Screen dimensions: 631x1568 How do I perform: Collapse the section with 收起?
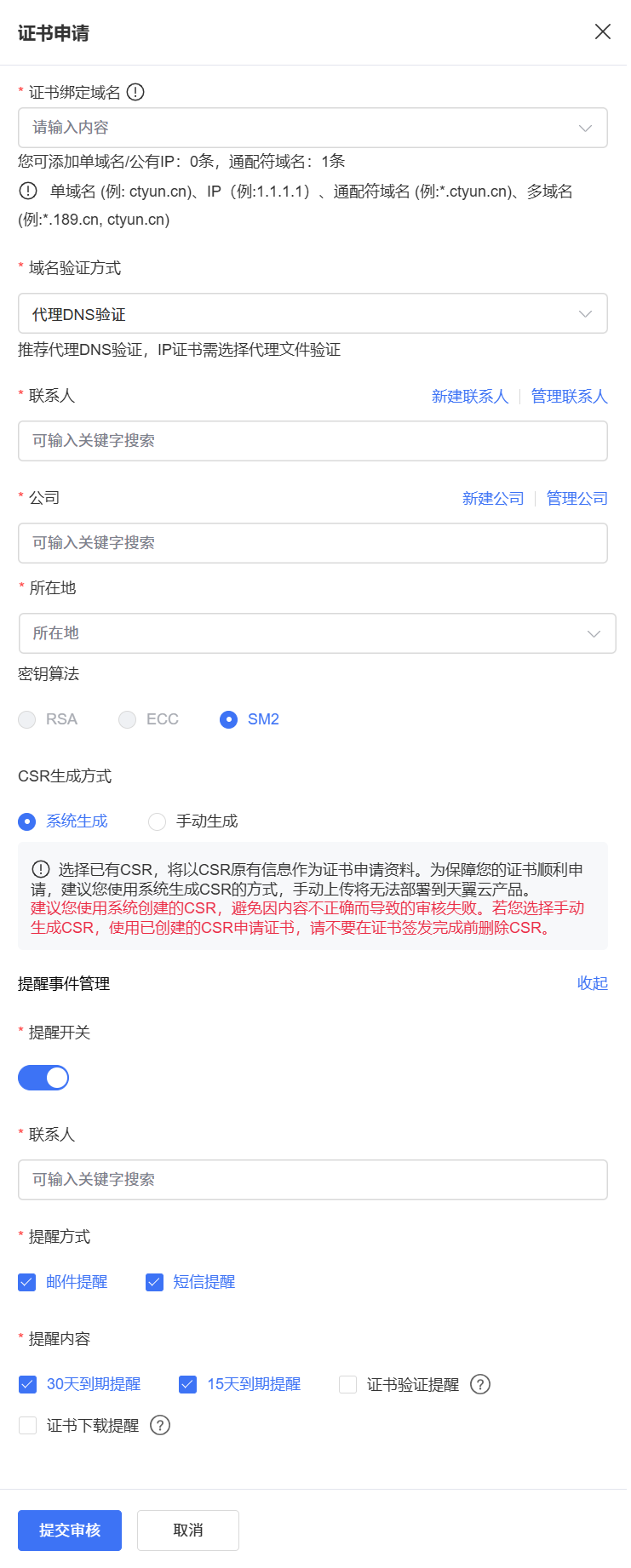pyautogui.click(x=592, y=983)
